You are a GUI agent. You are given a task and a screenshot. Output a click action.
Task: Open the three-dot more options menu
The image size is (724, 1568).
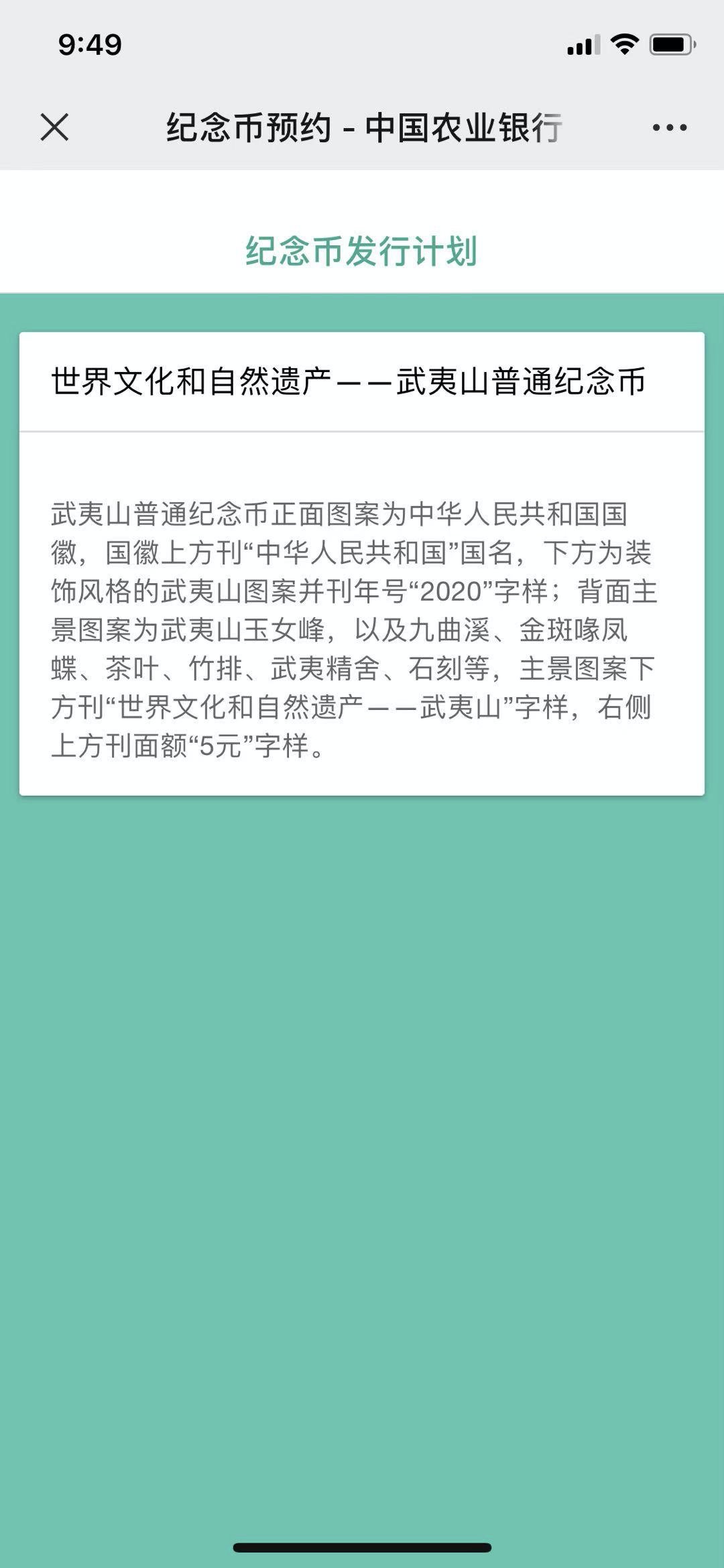tap(669, 127)
